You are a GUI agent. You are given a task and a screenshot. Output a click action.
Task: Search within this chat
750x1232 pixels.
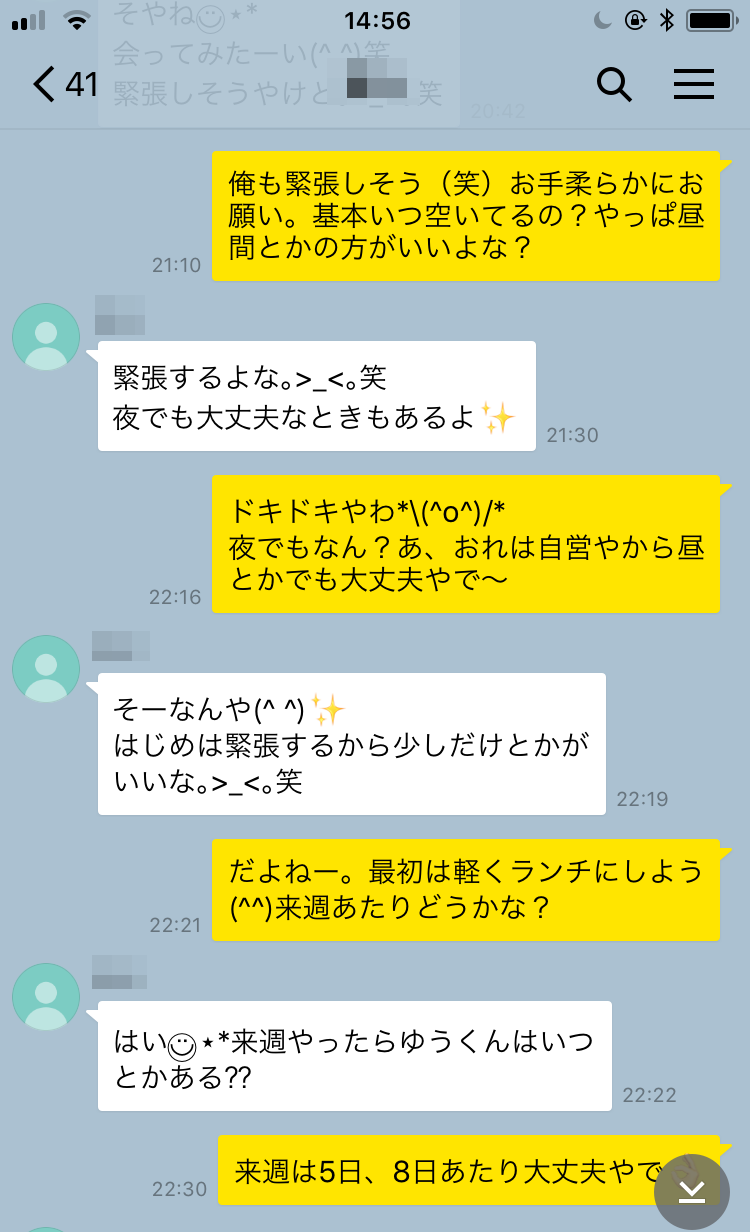click(614, 85)
